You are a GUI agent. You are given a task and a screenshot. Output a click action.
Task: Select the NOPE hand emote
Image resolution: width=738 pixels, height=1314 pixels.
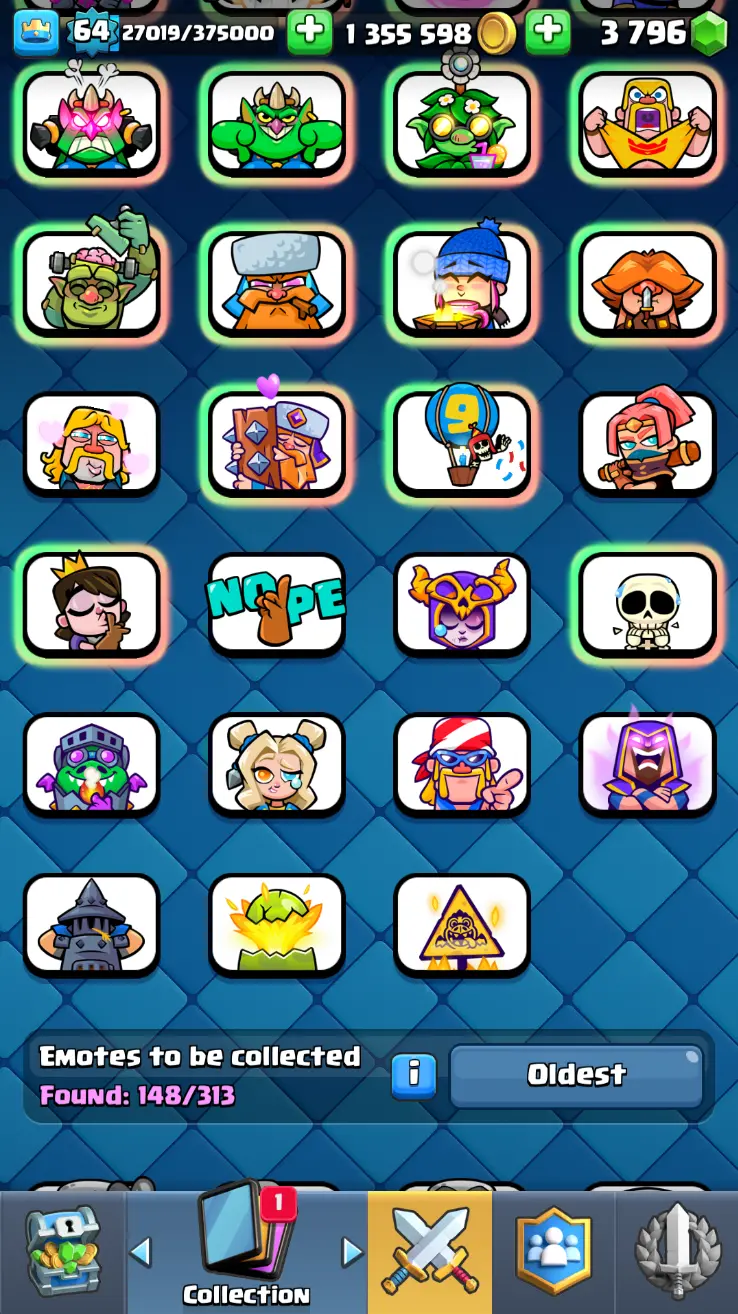[x=276, y=603]
